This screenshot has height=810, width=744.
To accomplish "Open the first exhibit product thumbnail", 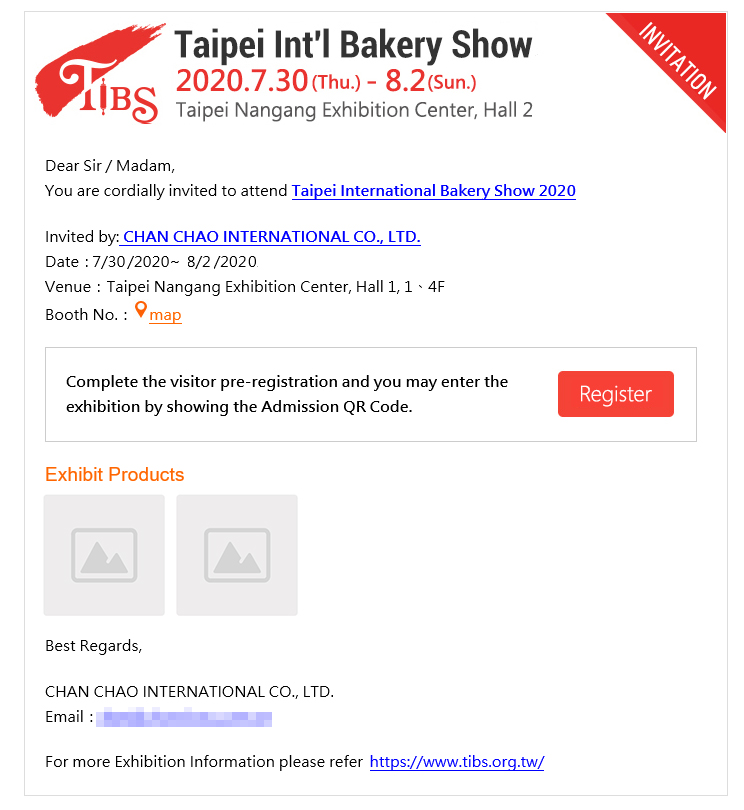I will tap(104, 555).
